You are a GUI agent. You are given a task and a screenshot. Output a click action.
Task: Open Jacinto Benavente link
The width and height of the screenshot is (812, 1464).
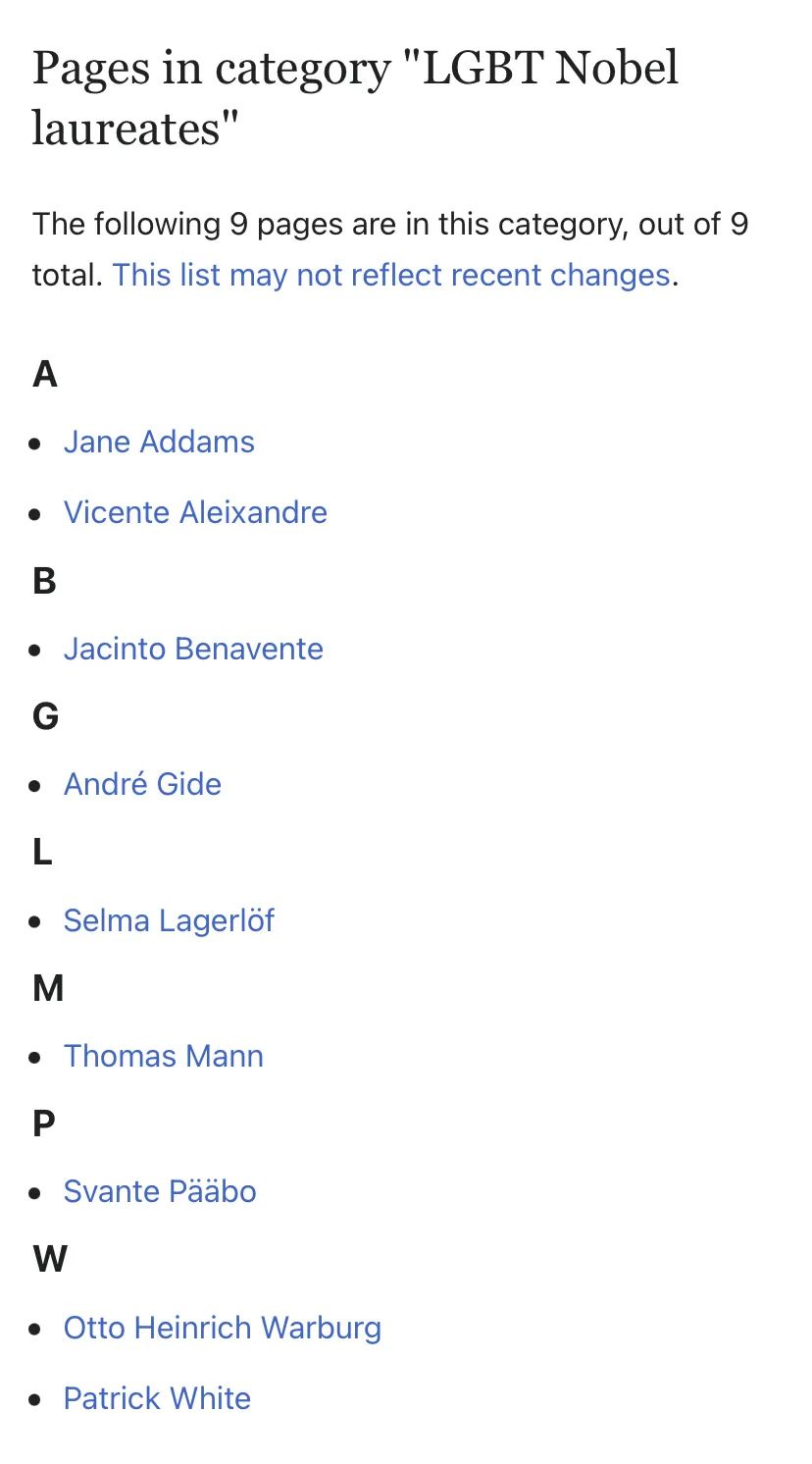(193, 649)
